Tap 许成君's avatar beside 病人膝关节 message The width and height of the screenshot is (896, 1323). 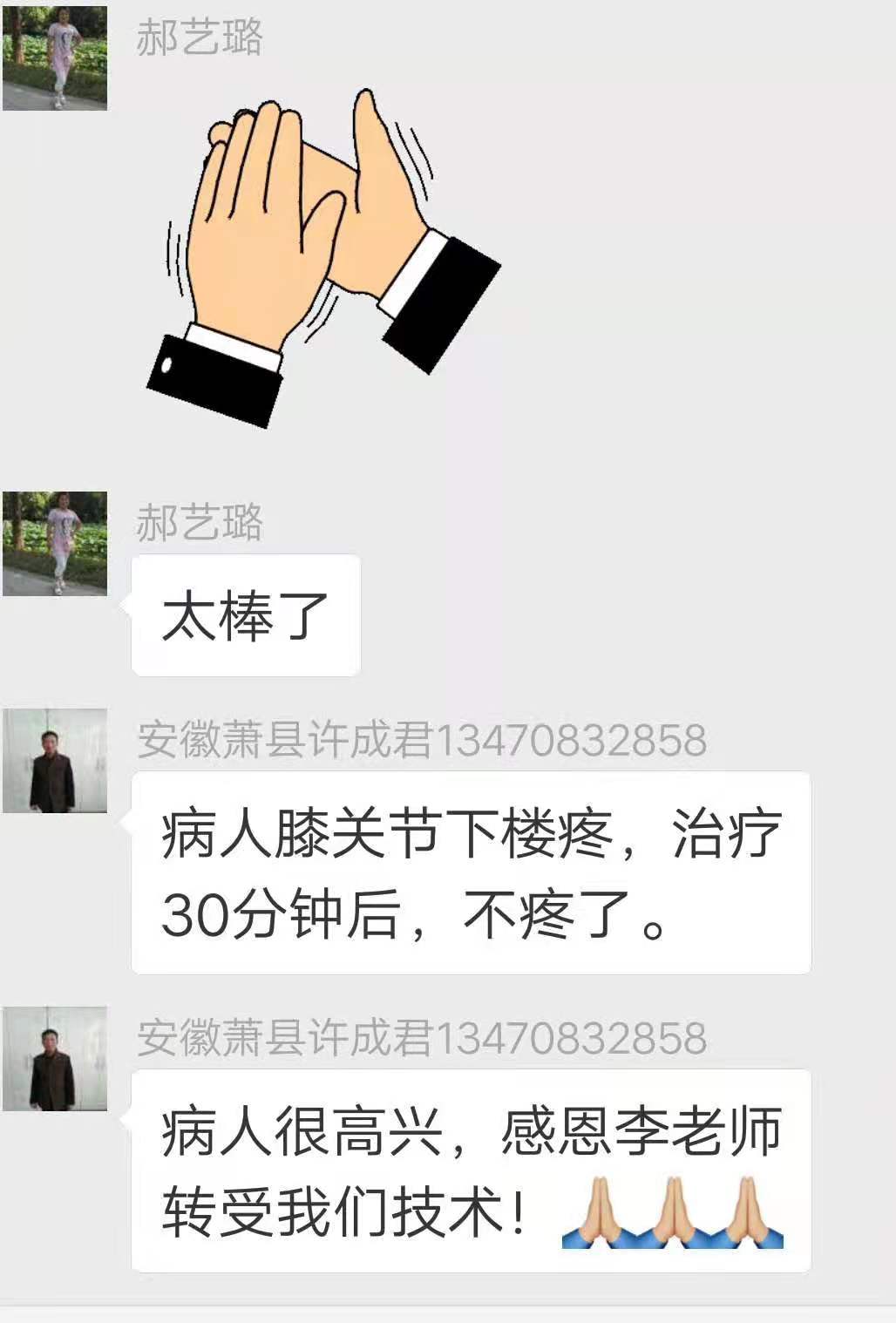pyautogui.click(x=55, y=761)
